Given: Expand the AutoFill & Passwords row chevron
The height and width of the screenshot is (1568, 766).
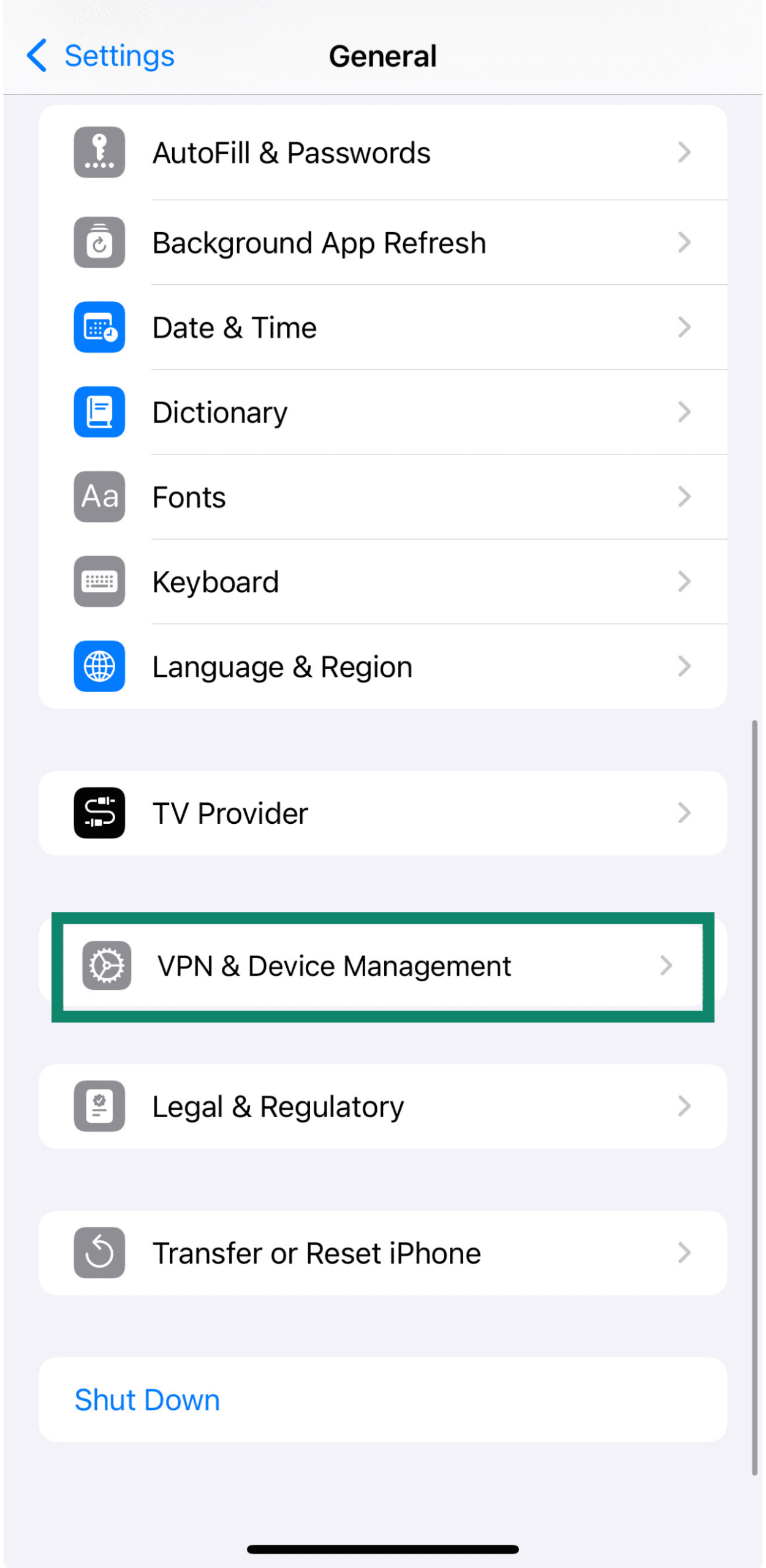Looking at the screenshot, I should [x=685, y=153].
